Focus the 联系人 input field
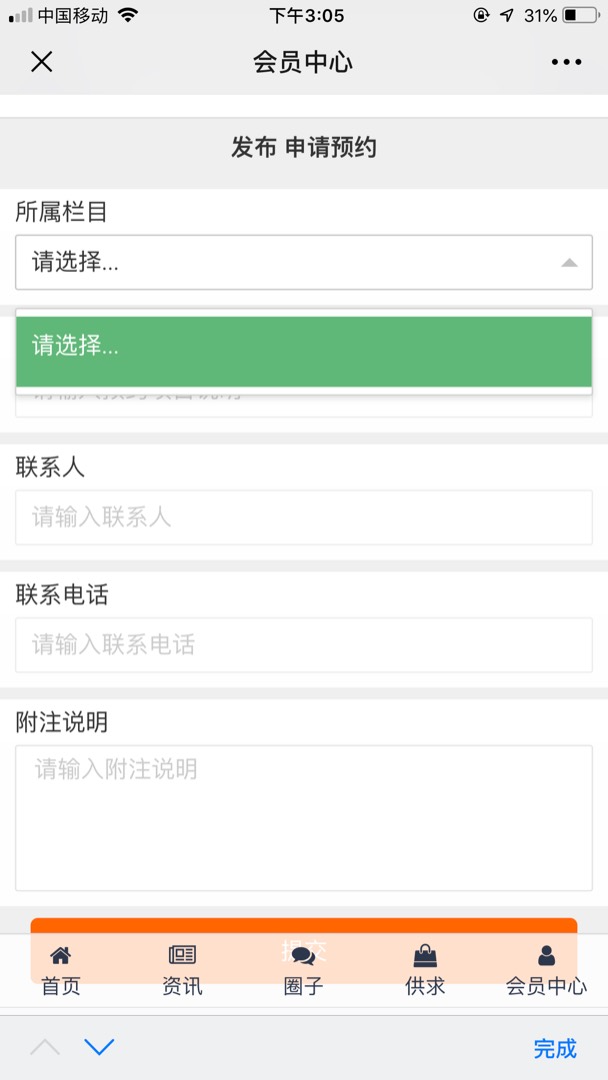The image size is (608, 1080). click(x=303, y=517)
